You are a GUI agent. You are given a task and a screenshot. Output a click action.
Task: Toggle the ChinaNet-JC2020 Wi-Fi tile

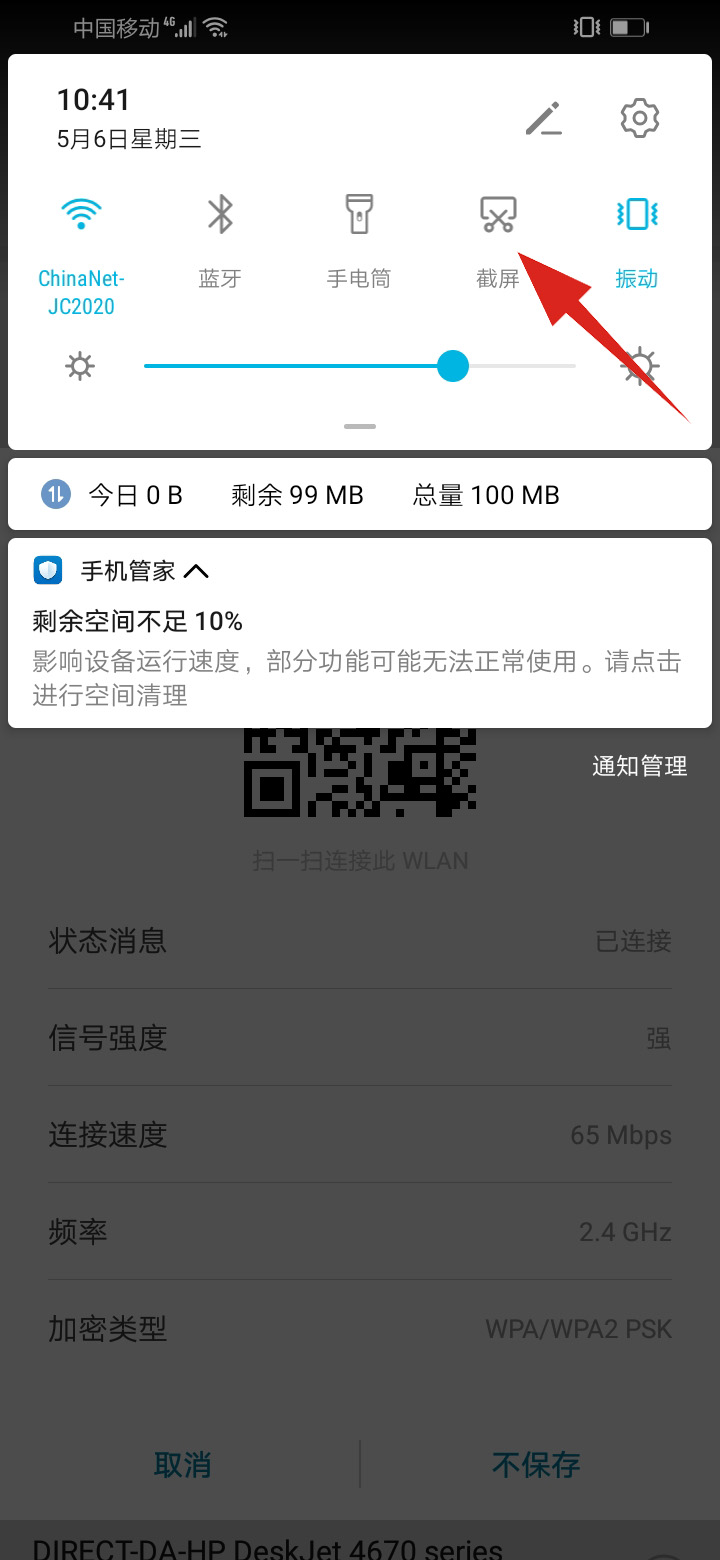click(81, 214)
